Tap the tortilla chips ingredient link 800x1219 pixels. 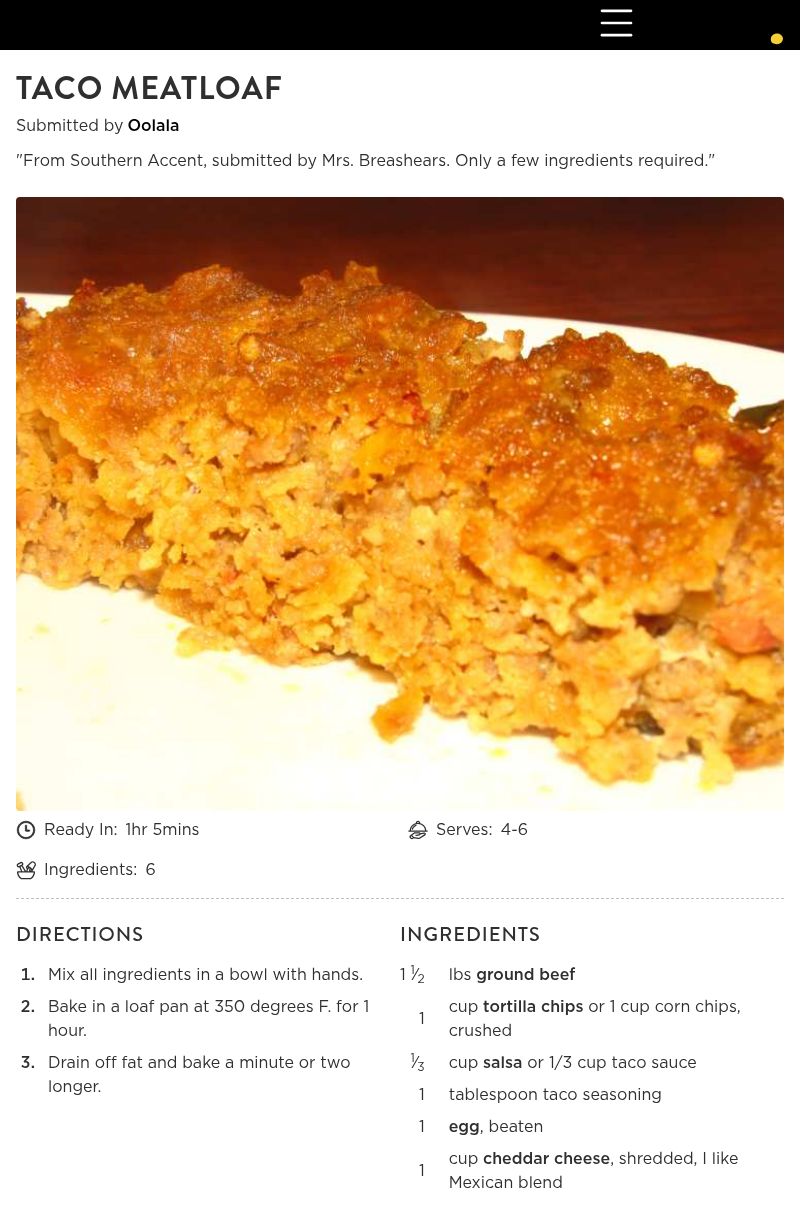click(532, 1007)
